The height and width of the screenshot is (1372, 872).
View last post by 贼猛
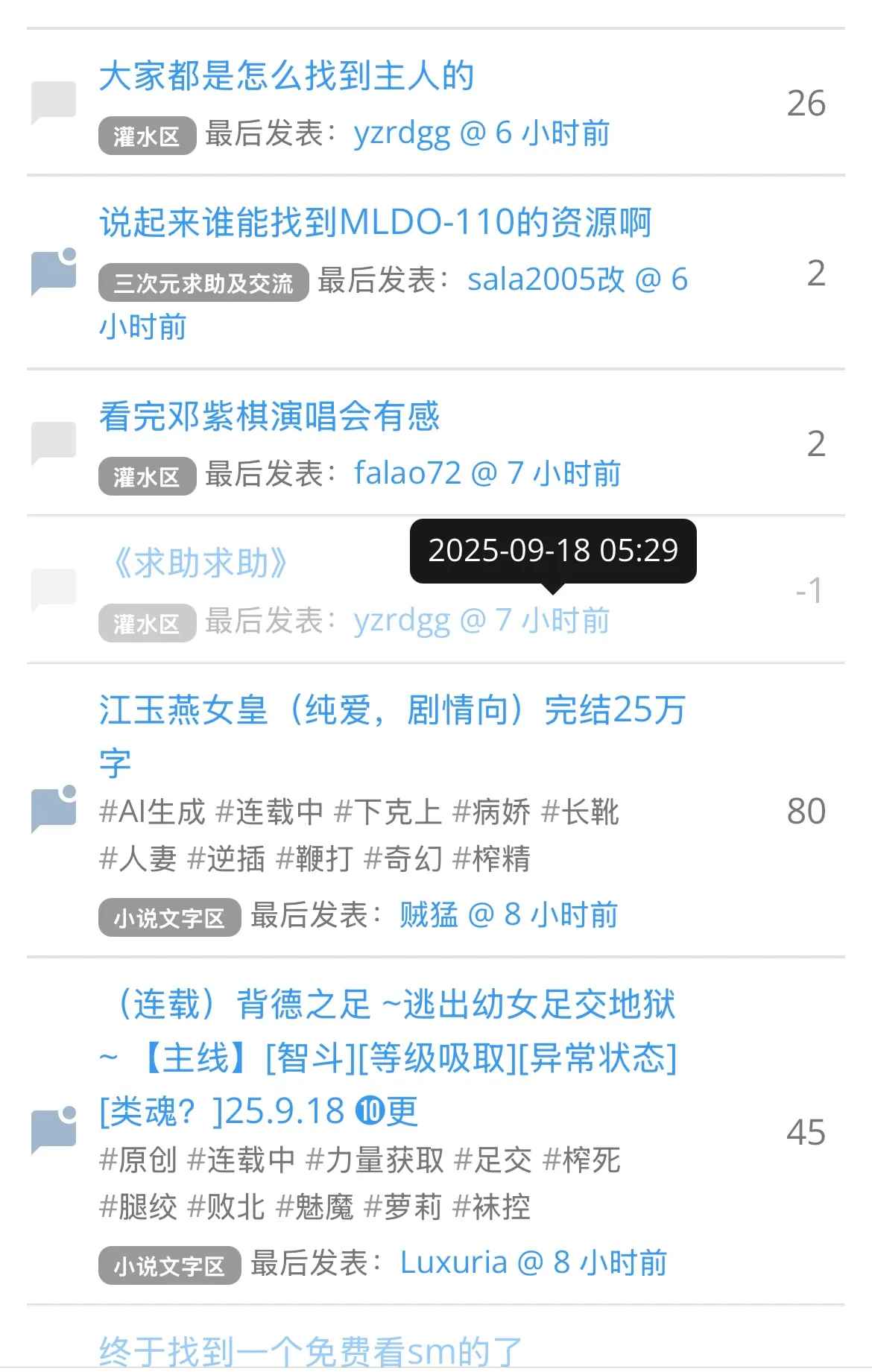coord(508,915)
